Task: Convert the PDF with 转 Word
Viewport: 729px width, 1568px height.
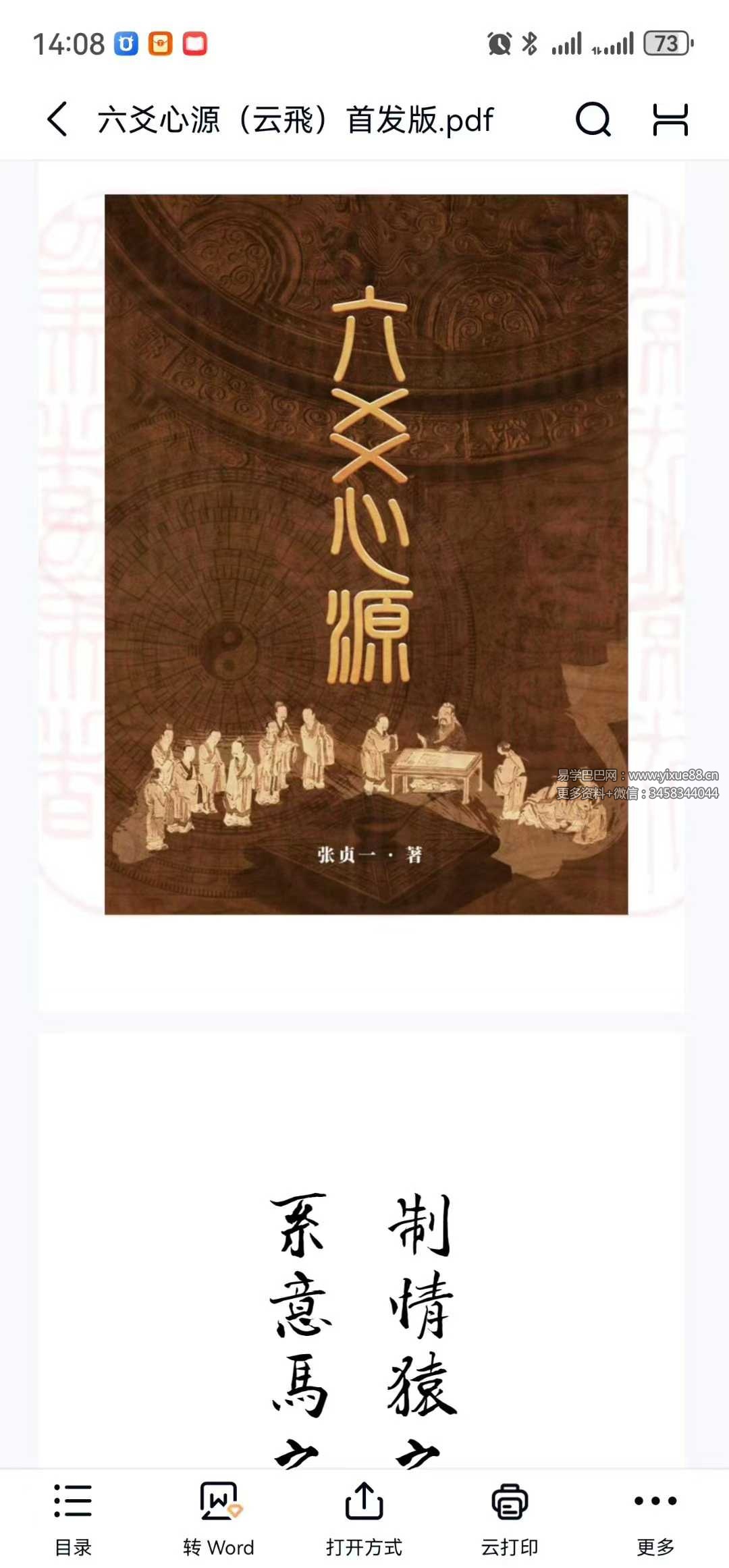Action: pos(219,1517)
